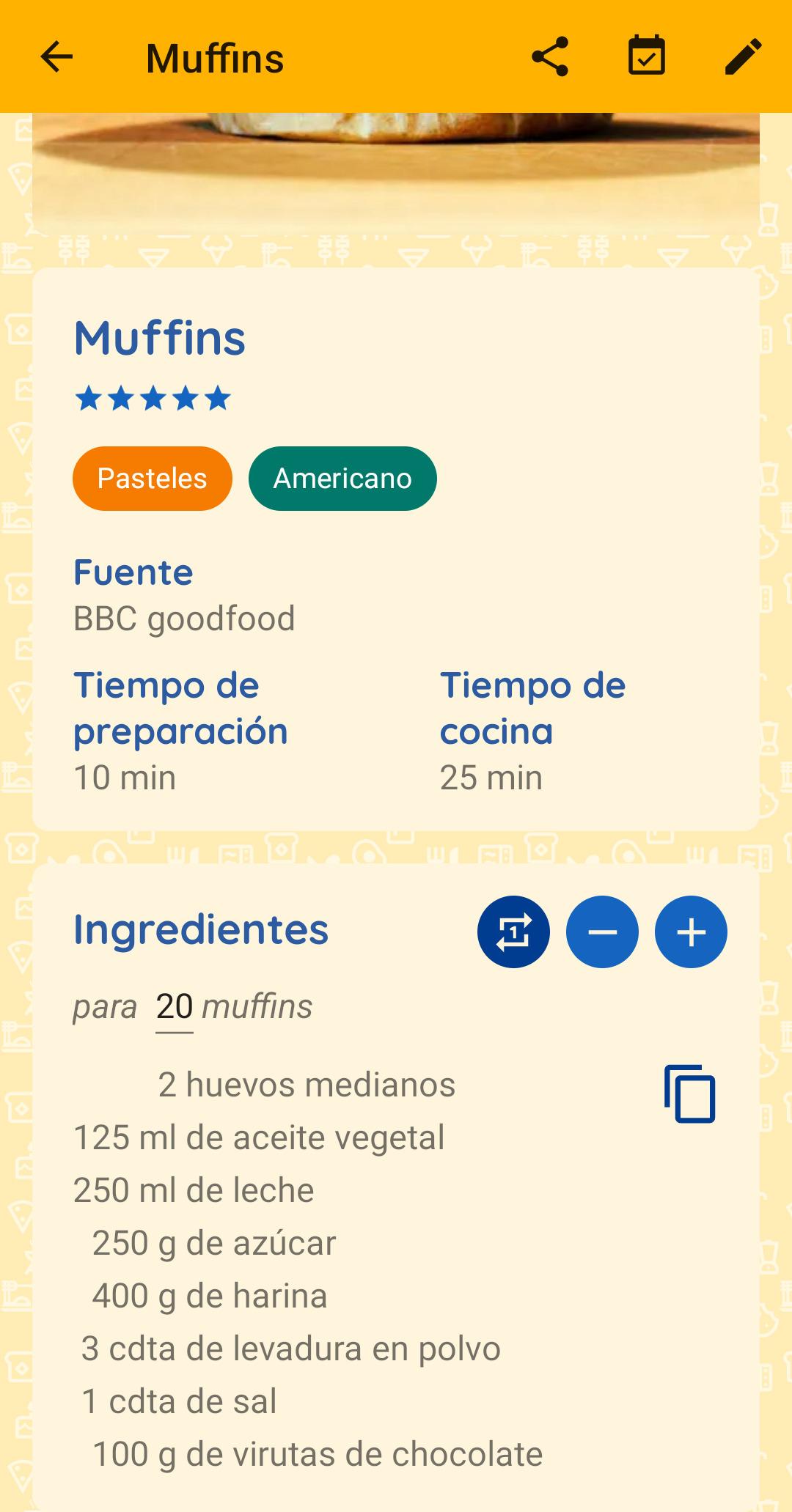Rate the recipe using the stars
Image resolution: width=792 pixels, height=1512 pixels.
click(153, 399)
